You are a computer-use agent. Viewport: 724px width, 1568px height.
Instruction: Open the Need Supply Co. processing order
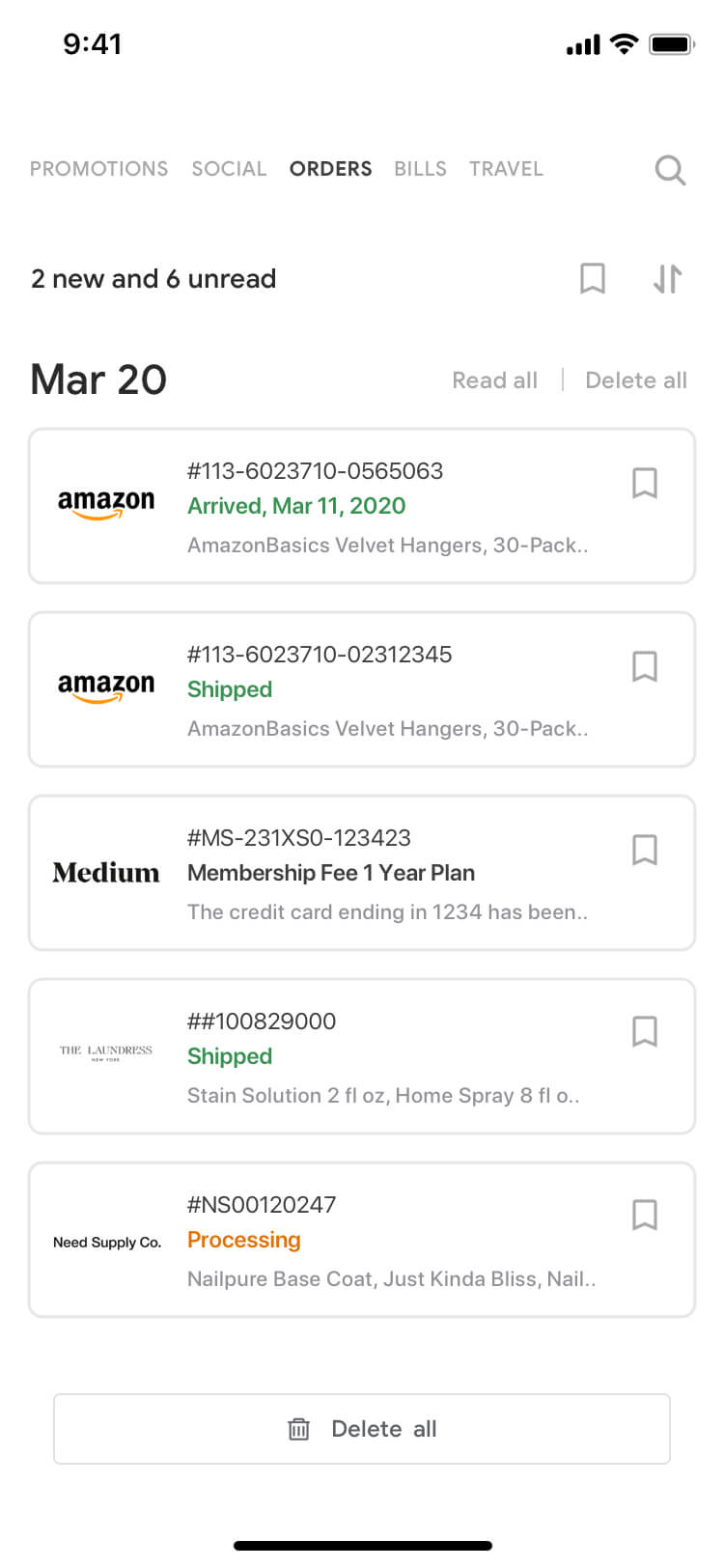(362, 1240)
